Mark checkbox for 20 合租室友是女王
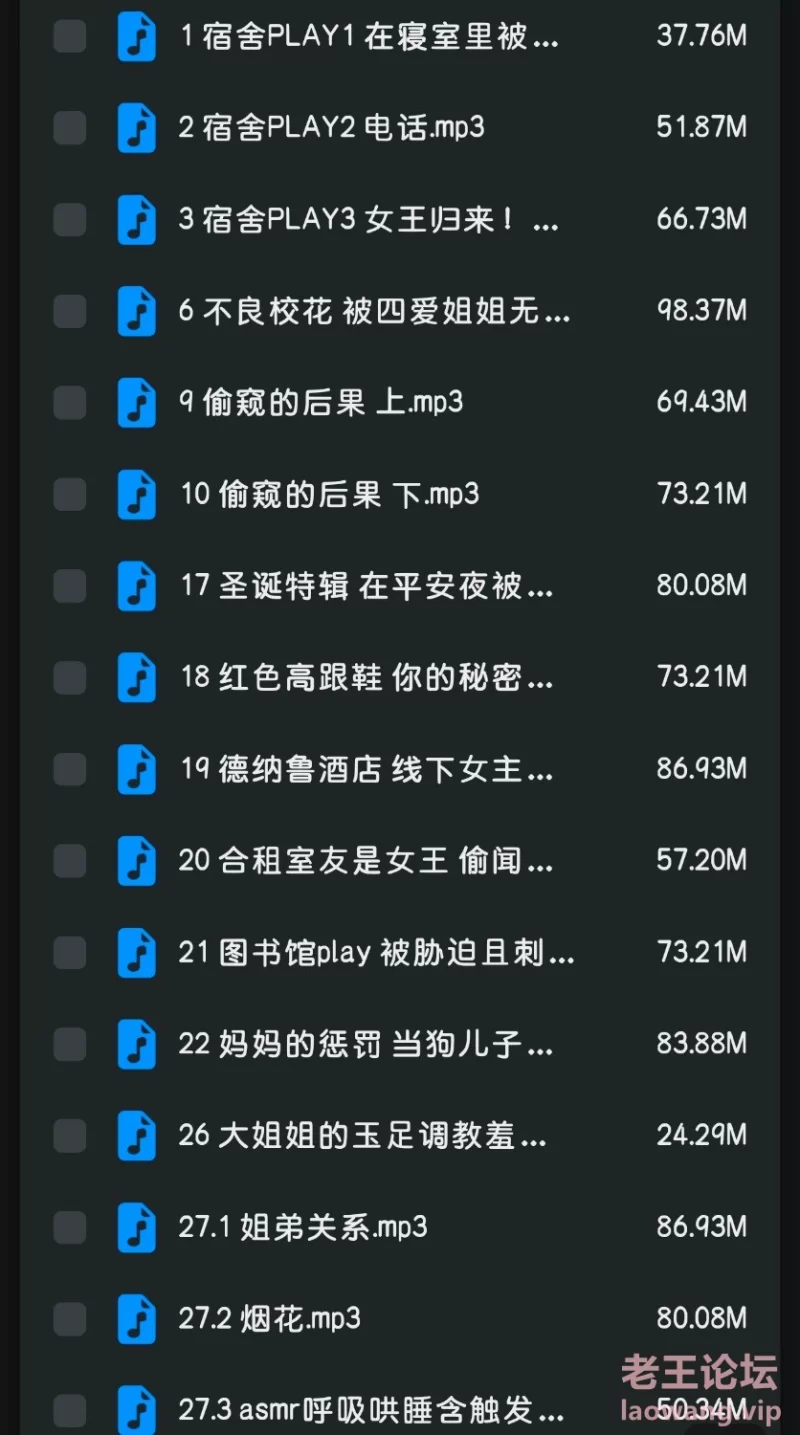 [x=69, y=860]
